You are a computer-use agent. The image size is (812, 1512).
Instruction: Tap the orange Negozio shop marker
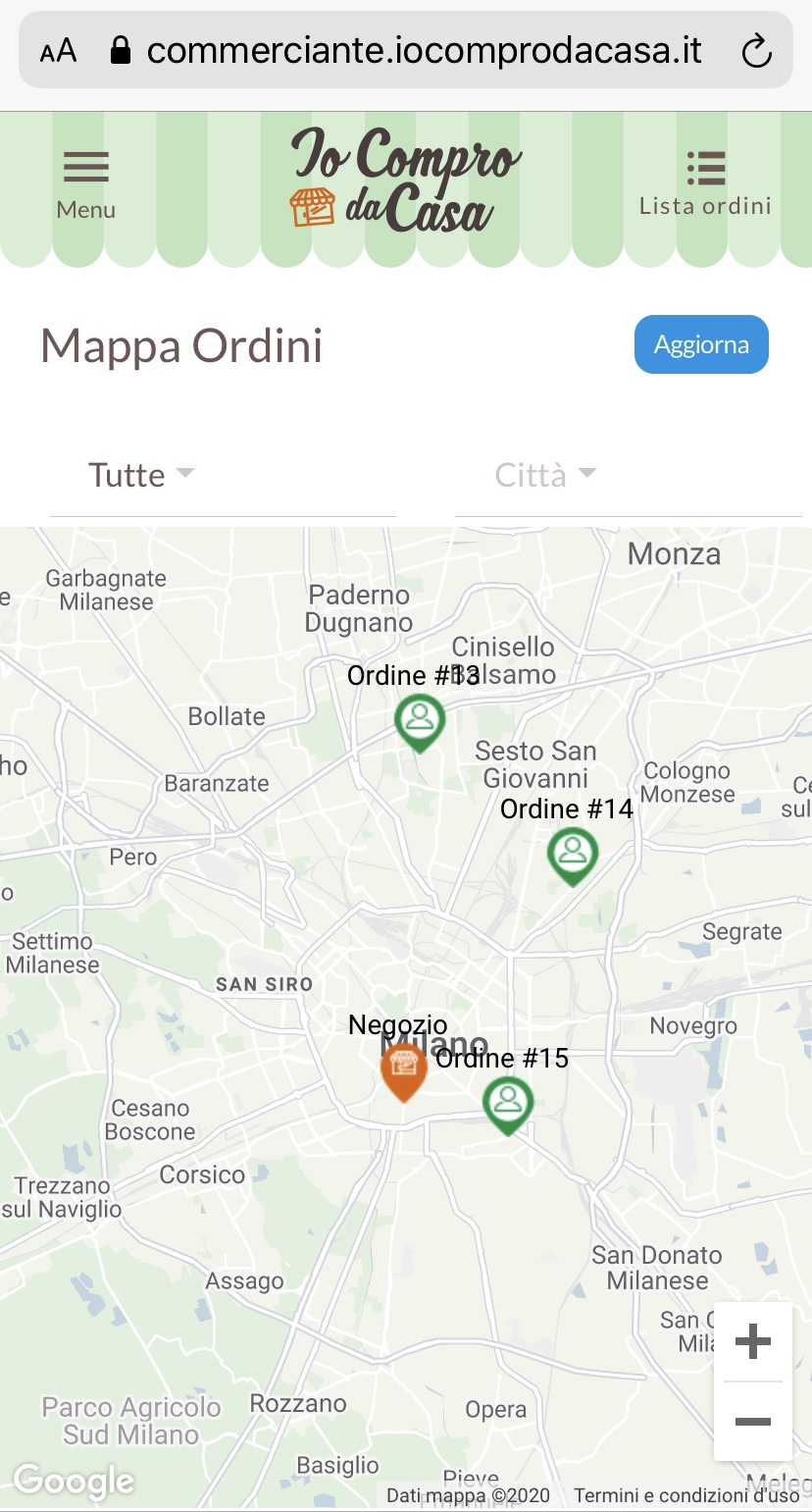[x=403, y=1069]
